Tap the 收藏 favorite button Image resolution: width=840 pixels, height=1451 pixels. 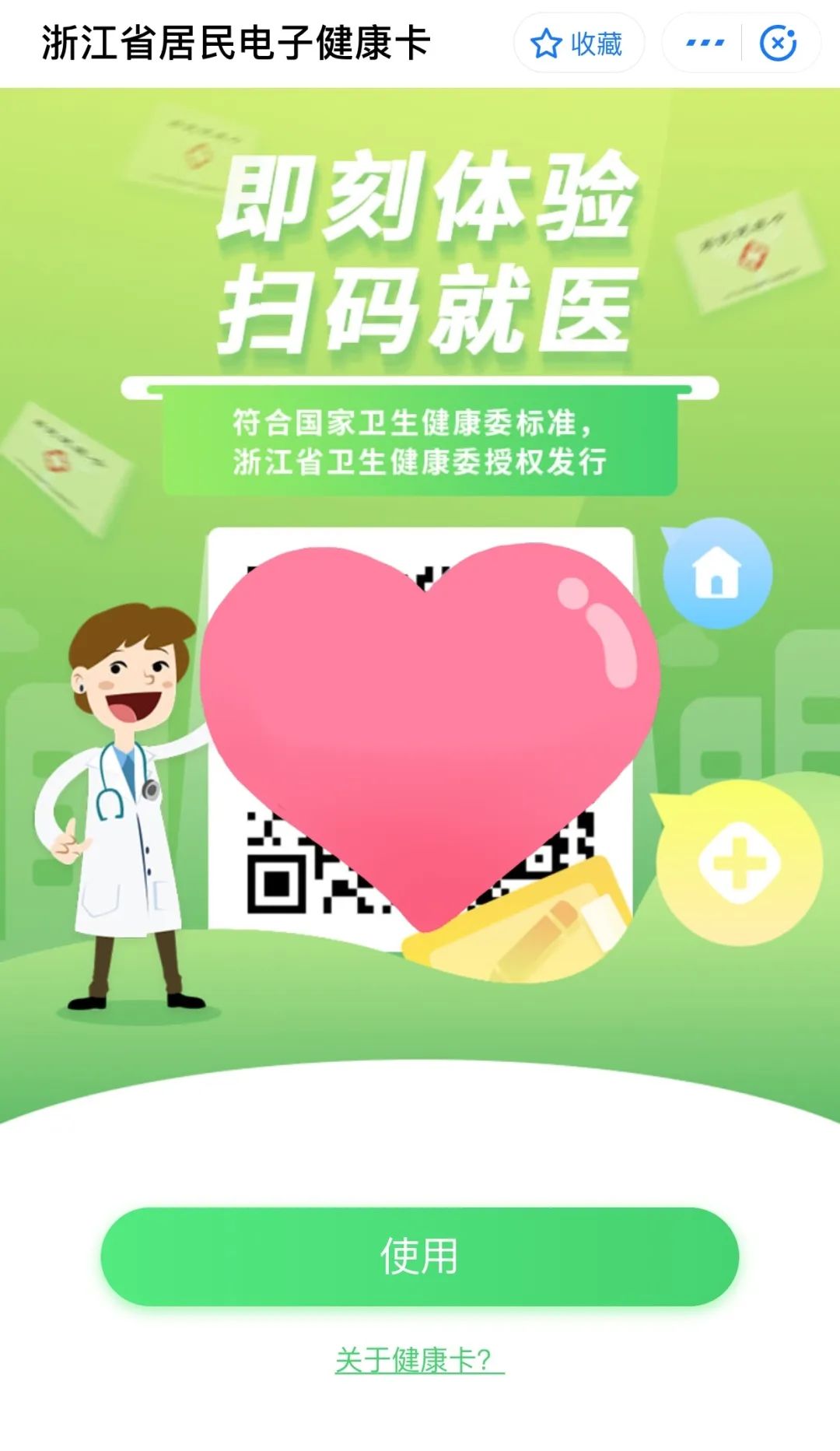pyautogui.click(x=578, y=44)
